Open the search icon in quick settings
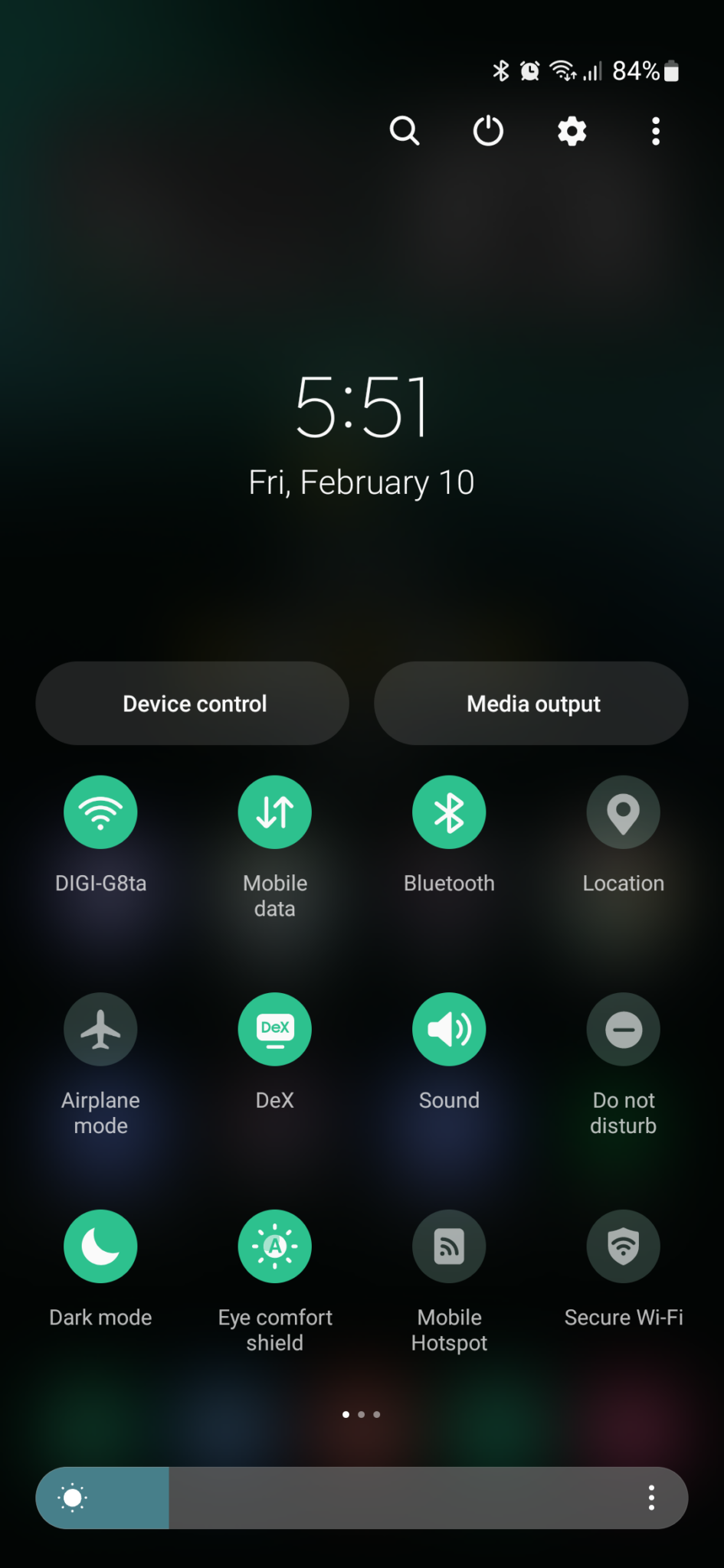The width and height of the screenshot is (724, 1568). [405, 131]
